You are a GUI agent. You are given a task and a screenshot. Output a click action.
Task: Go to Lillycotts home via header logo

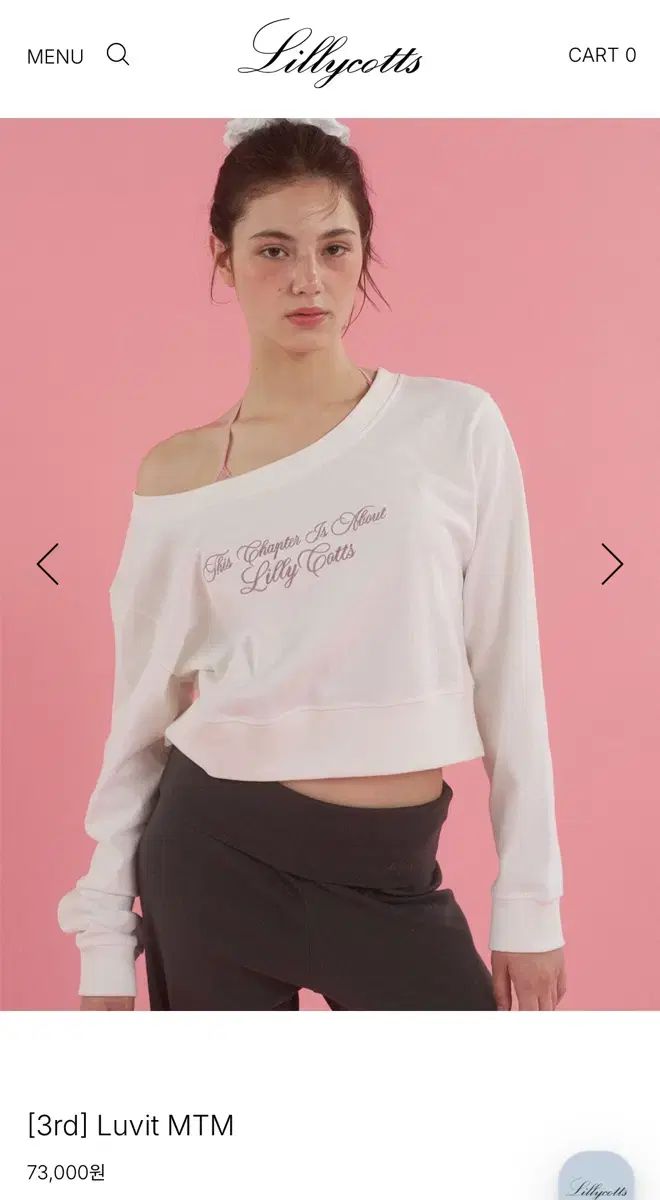(330, 53)
